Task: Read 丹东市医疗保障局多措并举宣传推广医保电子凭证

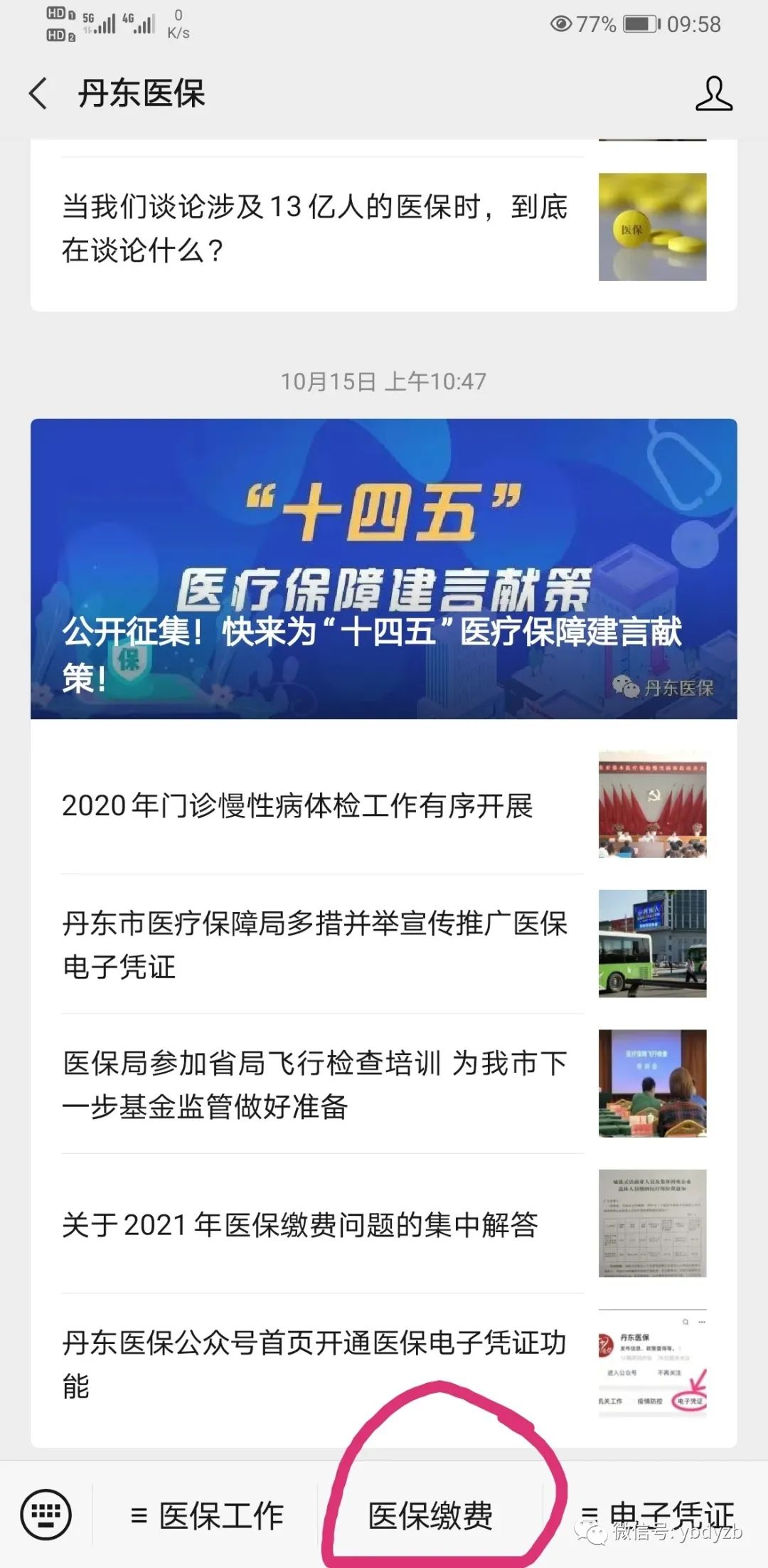Action: tap(384, 944)
